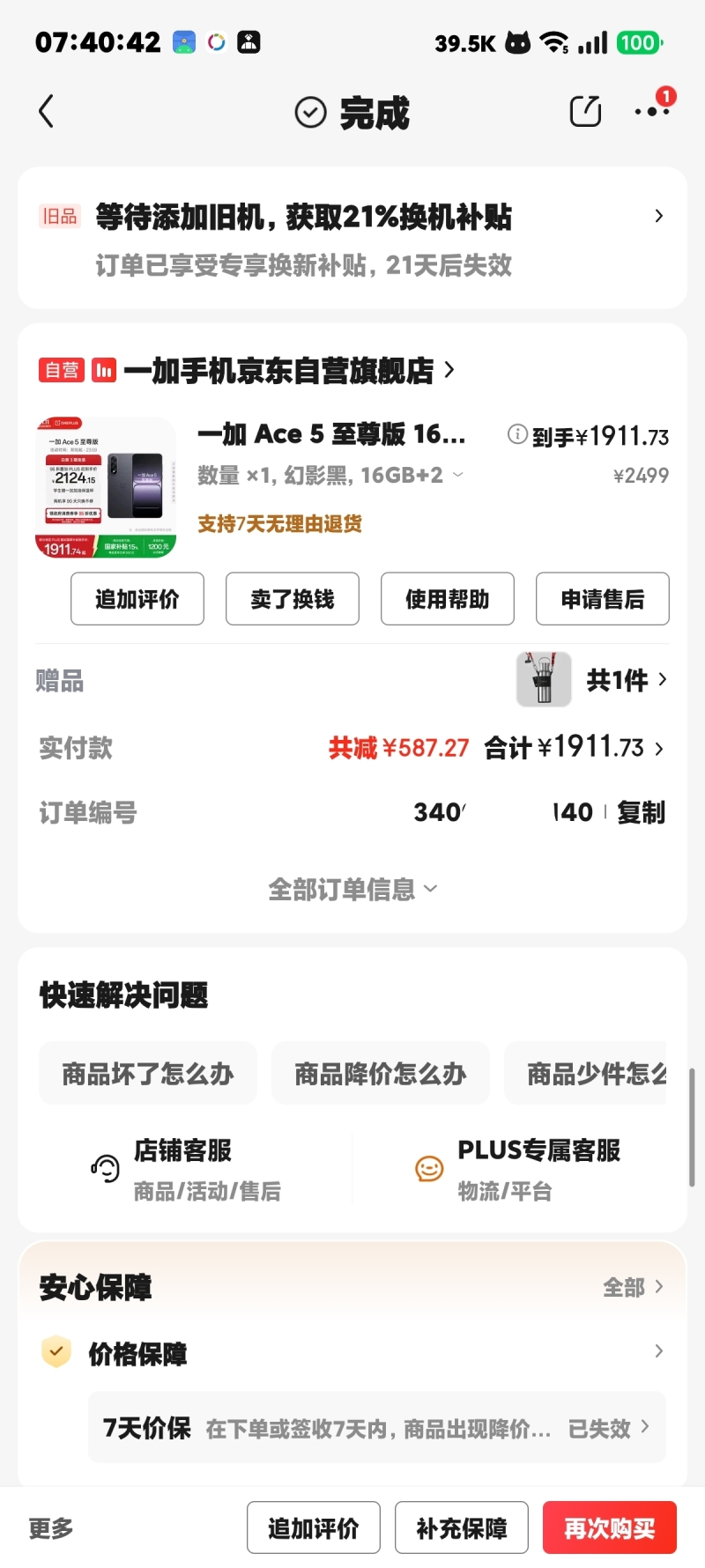
Task: Select the 商品降价怎么办 chip
Action: click(x=381, y=1073)
